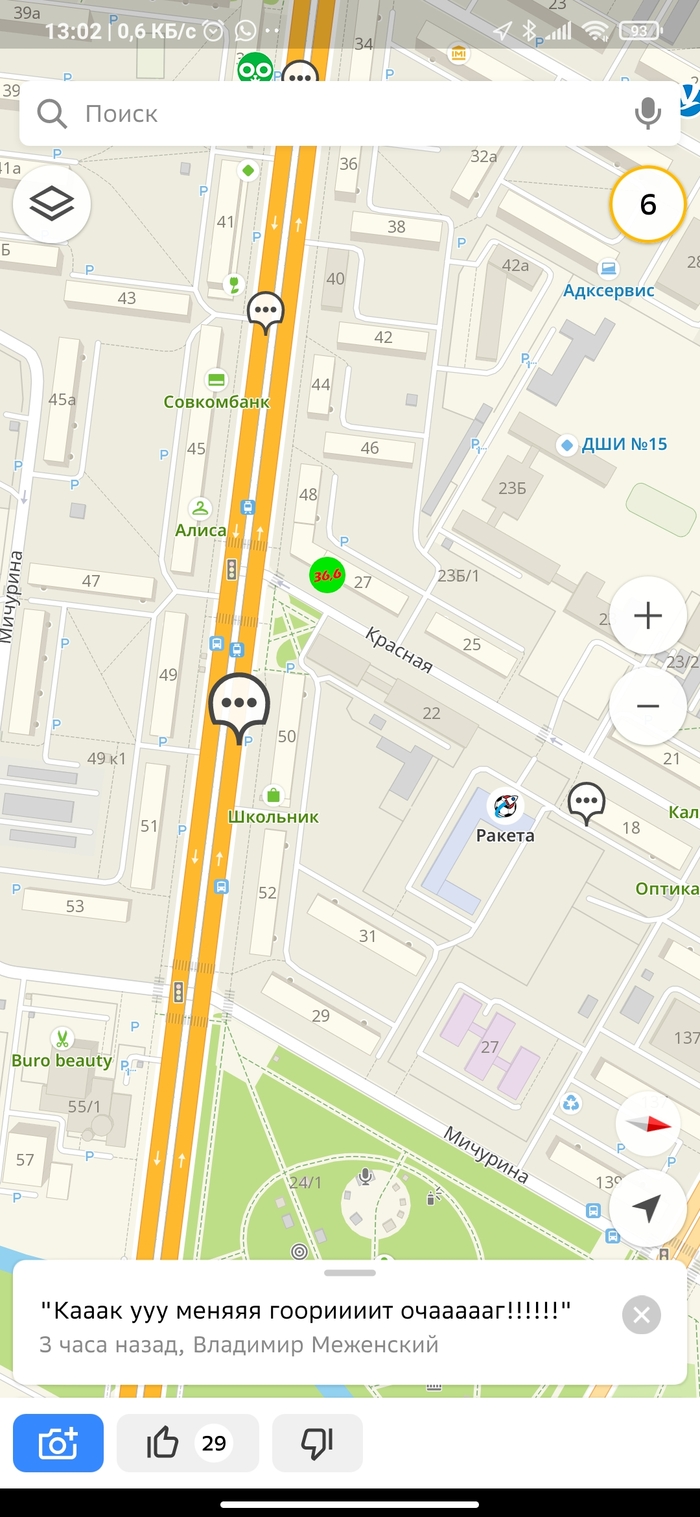Center map on my location
The height and width of the screenshot is (1517, 700).
648,1209
